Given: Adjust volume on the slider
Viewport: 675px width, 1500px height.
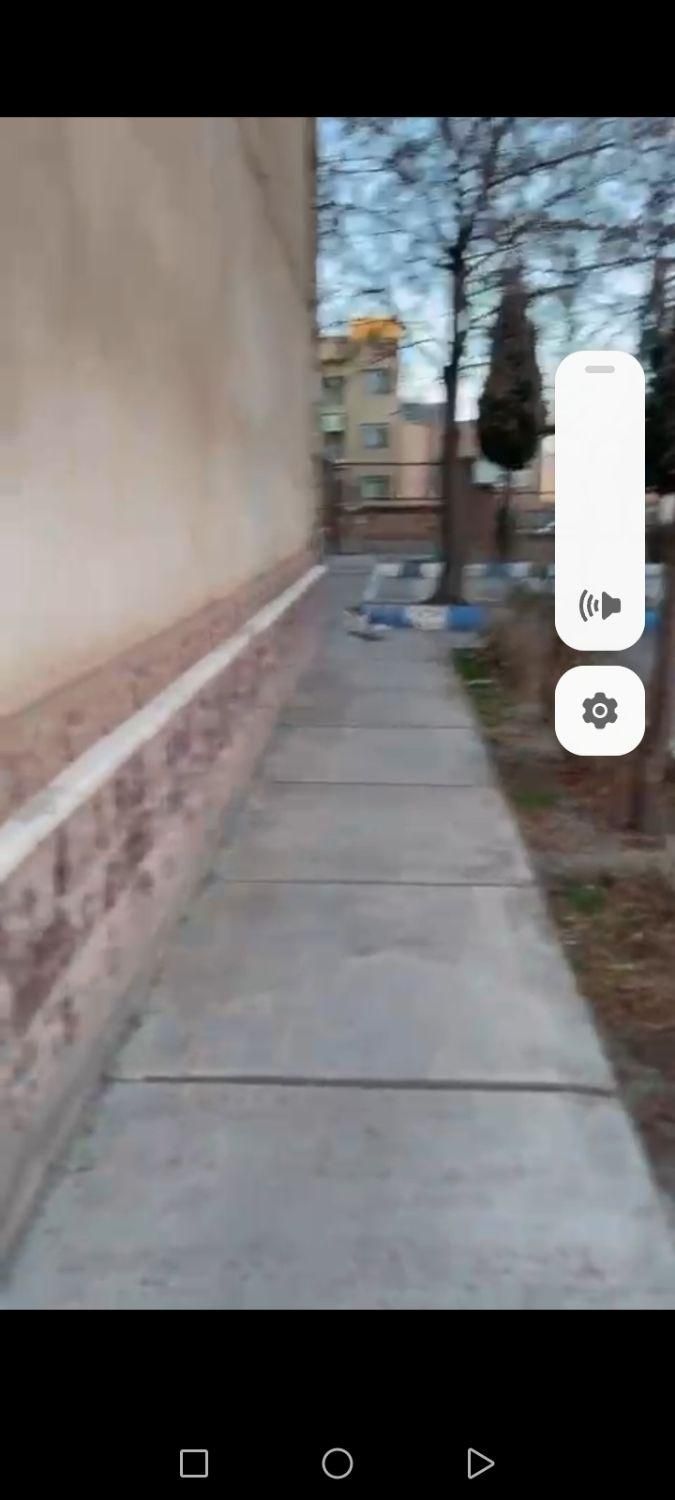Looking at the screenshot, I should pos(599,480).
